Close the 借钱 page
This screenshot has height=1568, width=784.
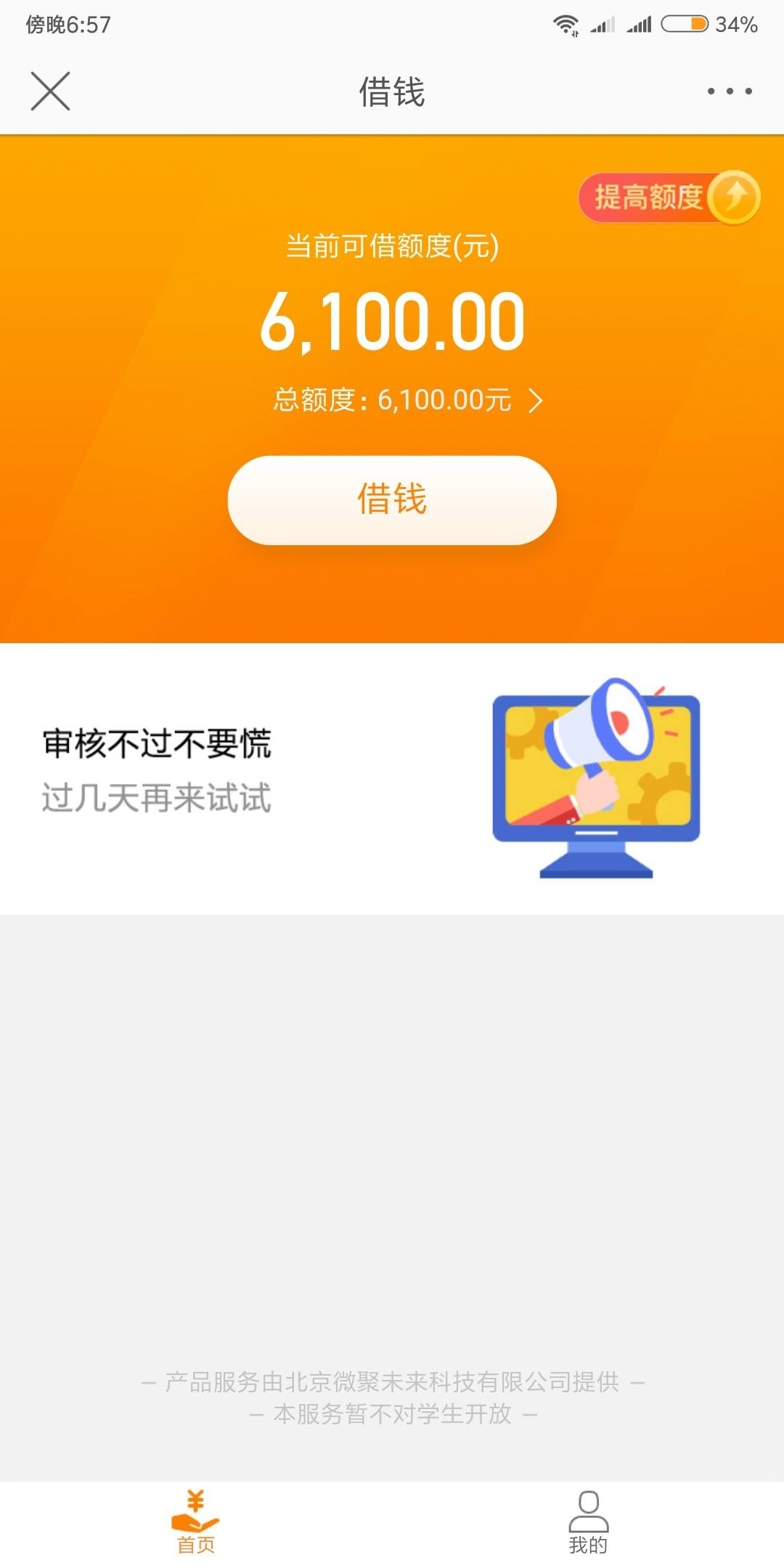[x=50, y=91]
